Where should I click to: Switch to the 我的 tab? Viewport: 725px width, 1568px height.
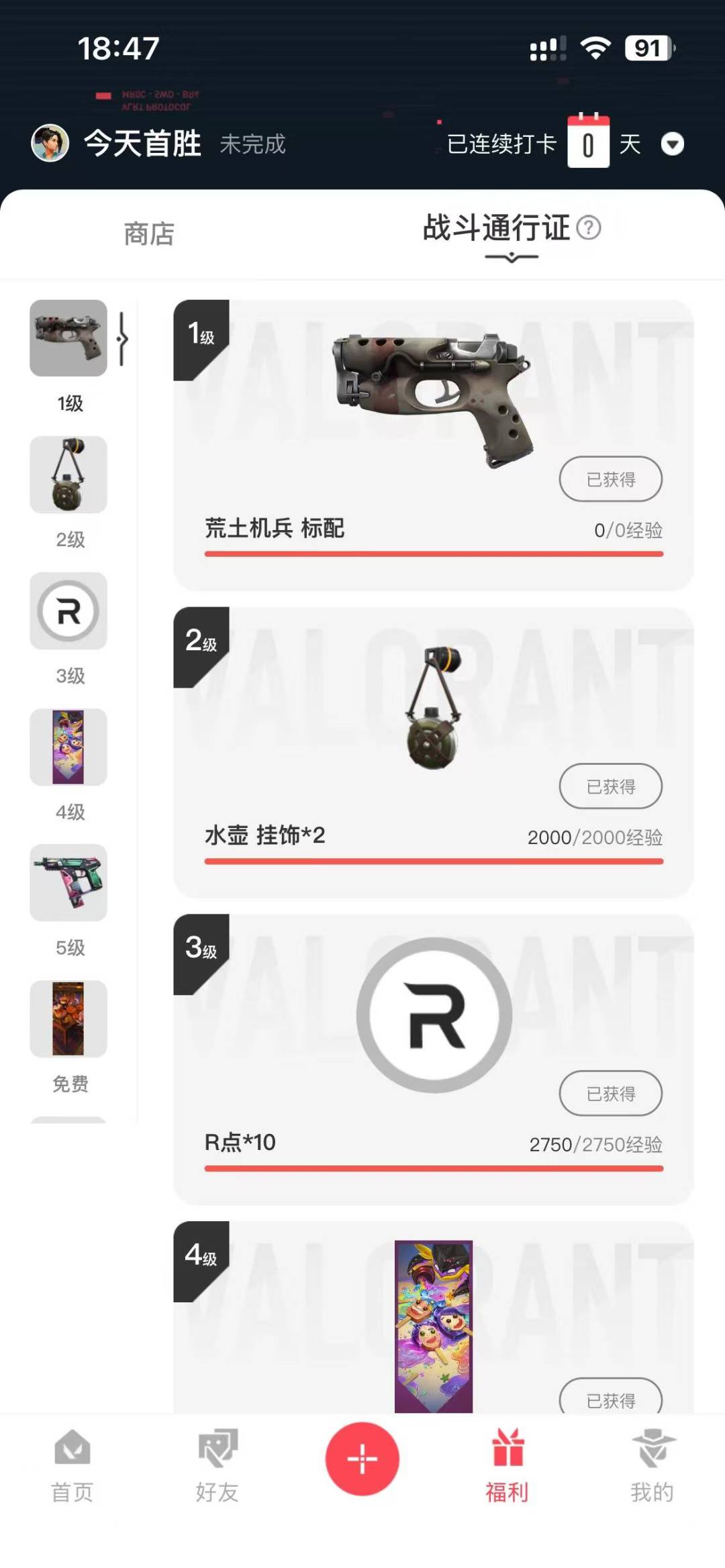click(x=652, y=1466)
